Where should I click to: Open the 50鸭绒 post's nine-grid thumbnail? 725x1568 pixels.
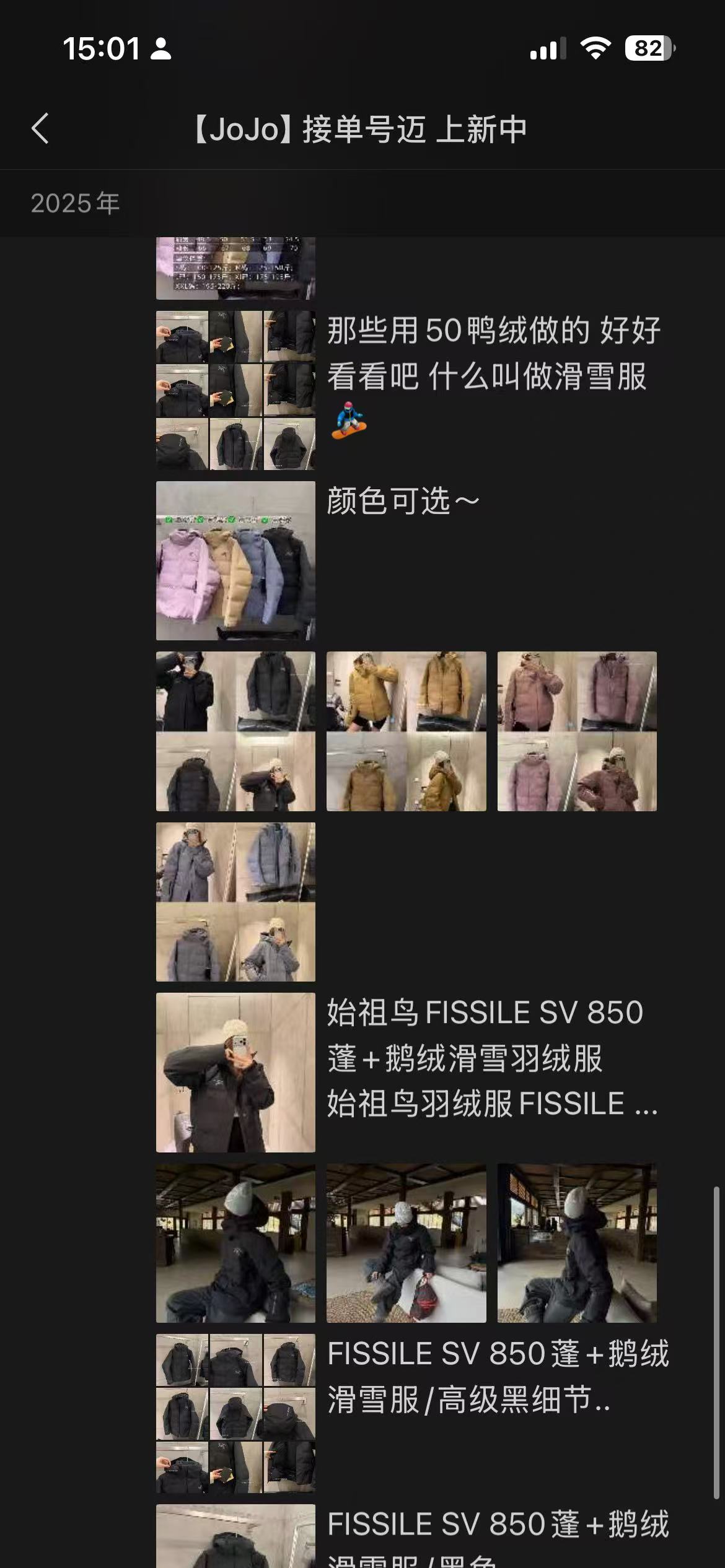coord(235,390)
